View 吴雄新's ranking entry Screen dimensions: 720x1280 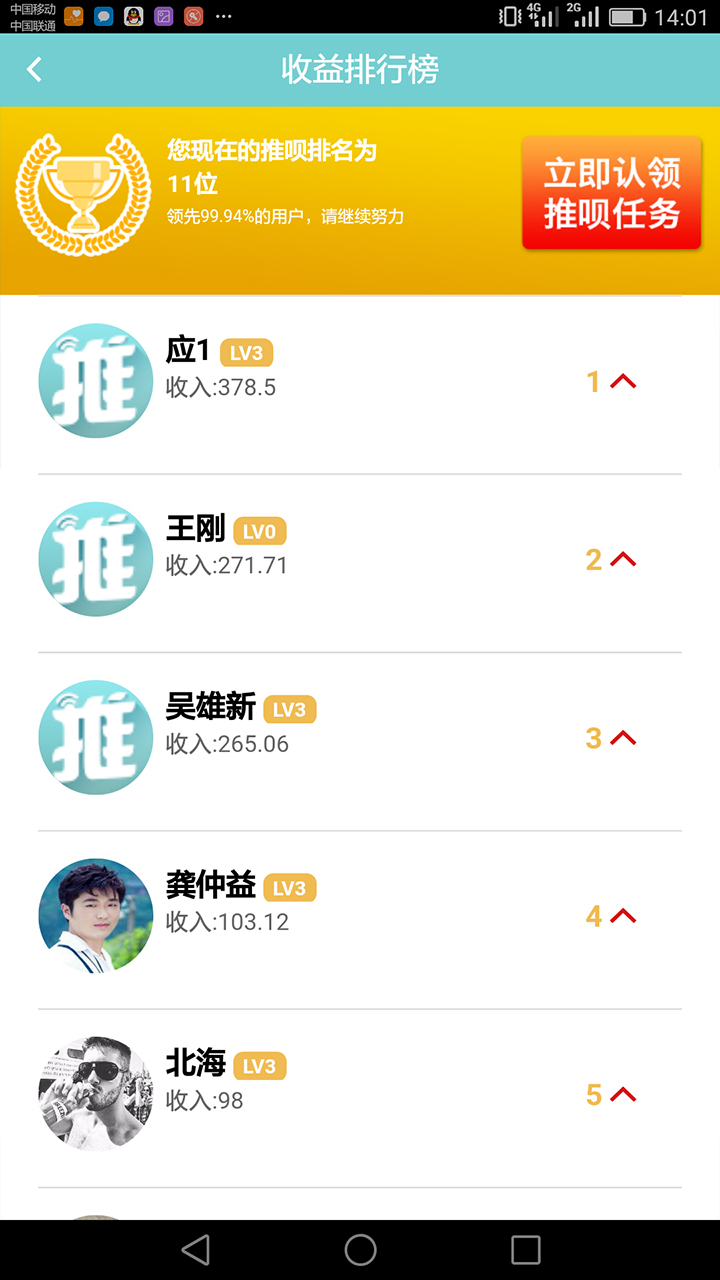point(360,738)
